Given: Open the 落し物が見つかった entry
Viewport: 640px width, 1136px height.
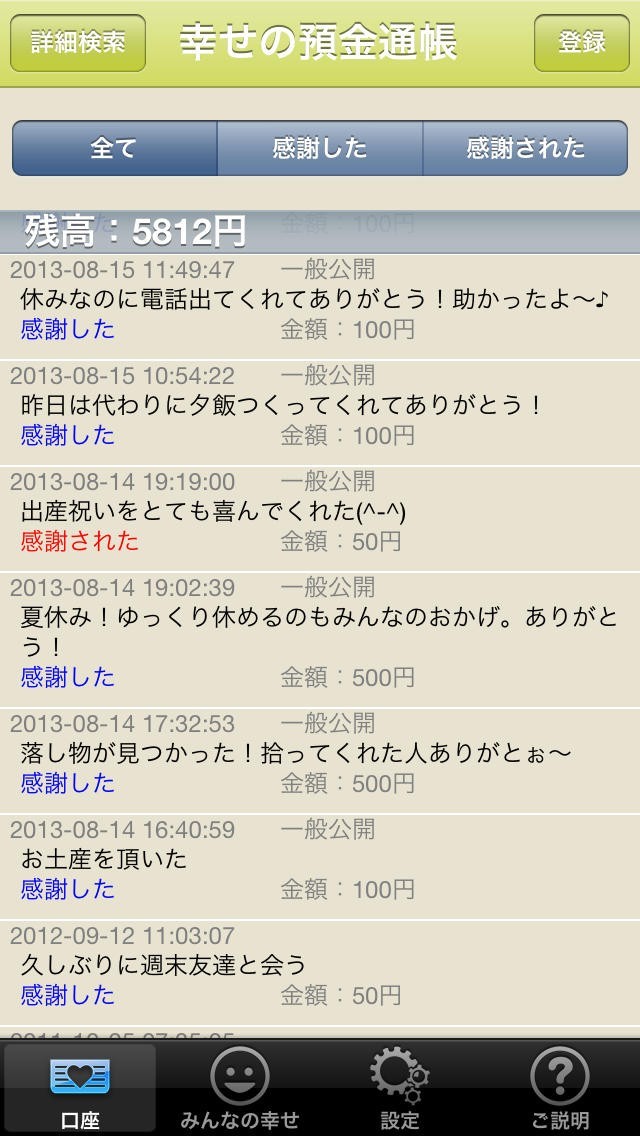Looking at the screenshot, I should (320, 753).
